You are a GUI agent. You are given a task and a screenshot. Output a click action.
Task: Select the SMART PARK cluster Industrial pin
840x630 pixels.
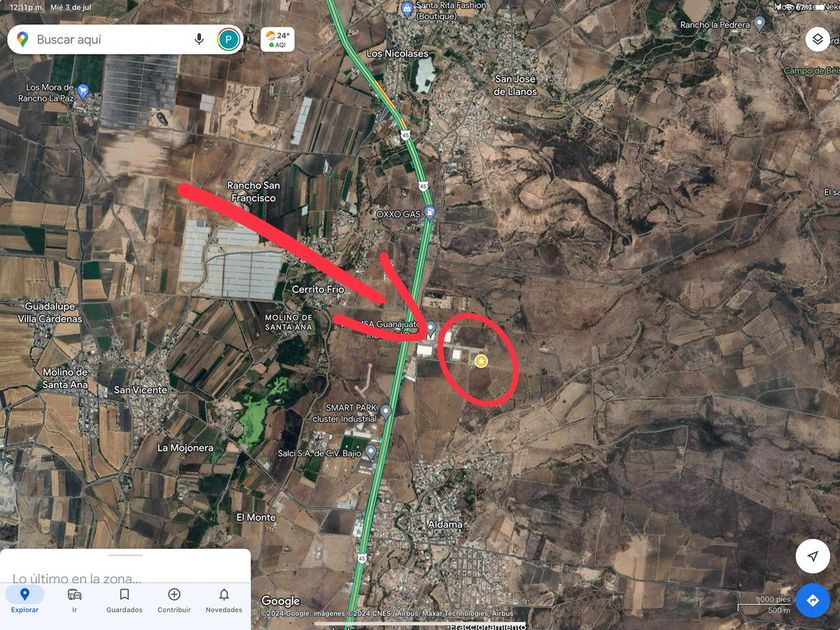(385, 411)
